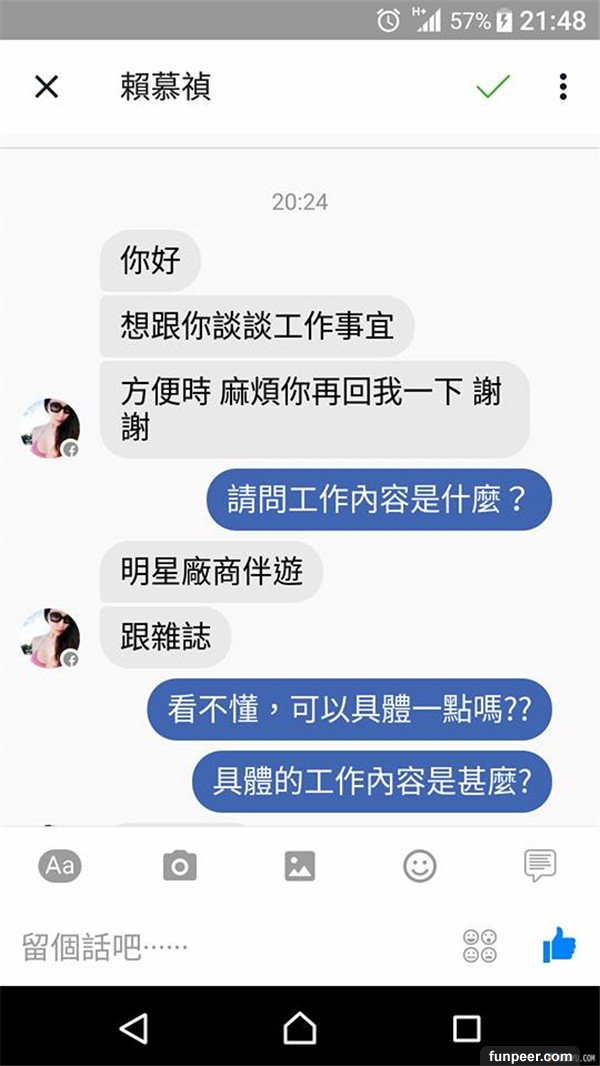Open the three-dot overflow menu

tap(563, 87)
